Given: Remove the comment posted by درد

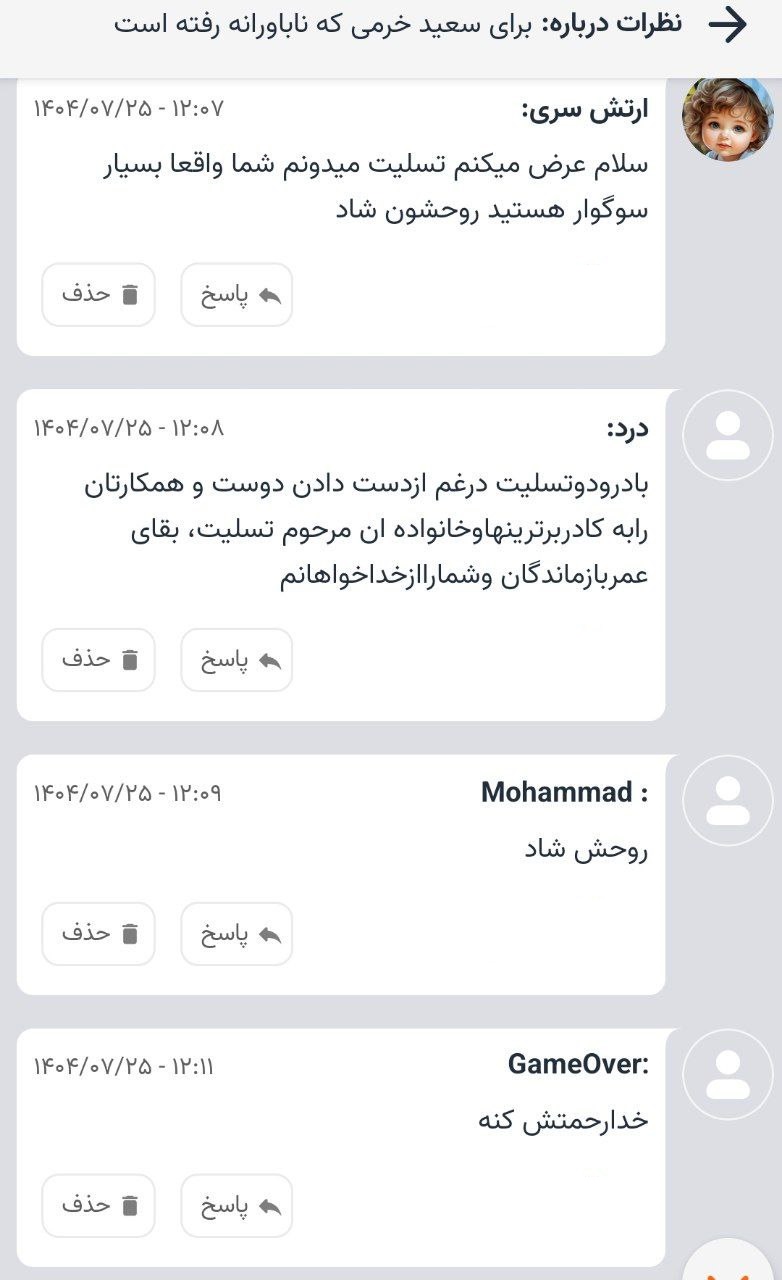Looking at the screenshot, I should coord(98,660).
